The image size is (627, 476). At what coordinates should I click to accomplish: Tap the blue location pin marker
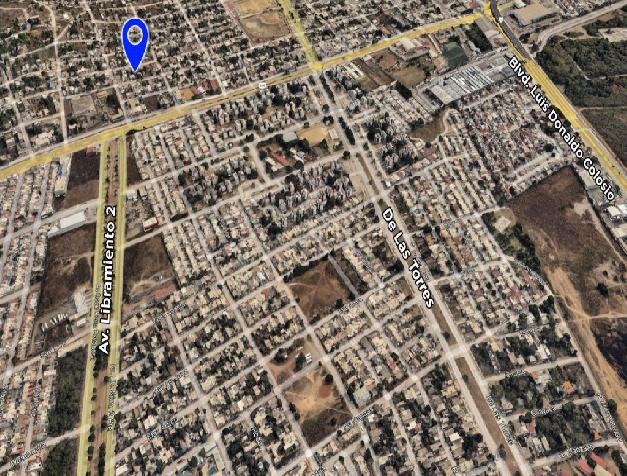pos(135,40)
